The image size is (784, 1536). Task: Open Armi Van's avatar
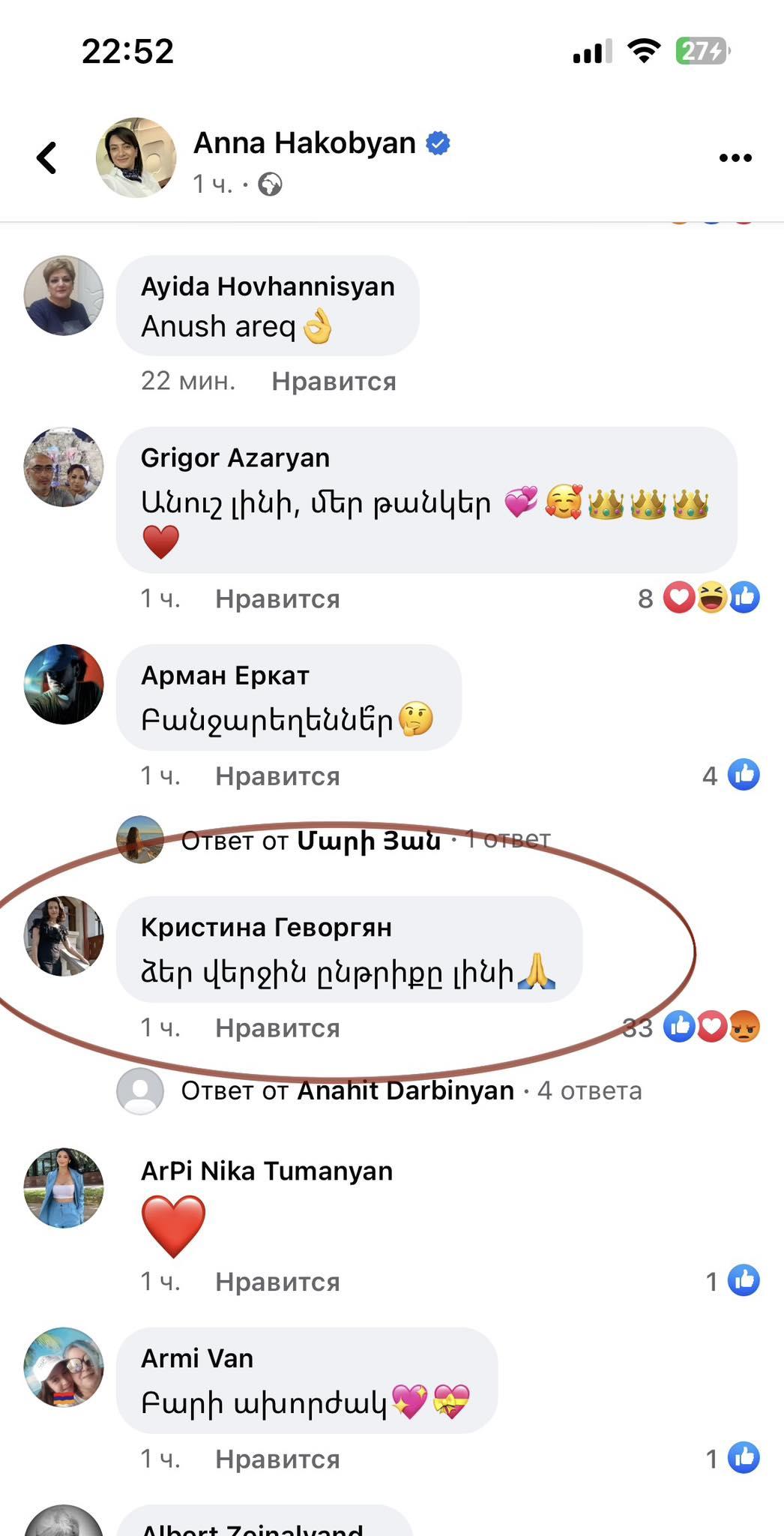64,1366
